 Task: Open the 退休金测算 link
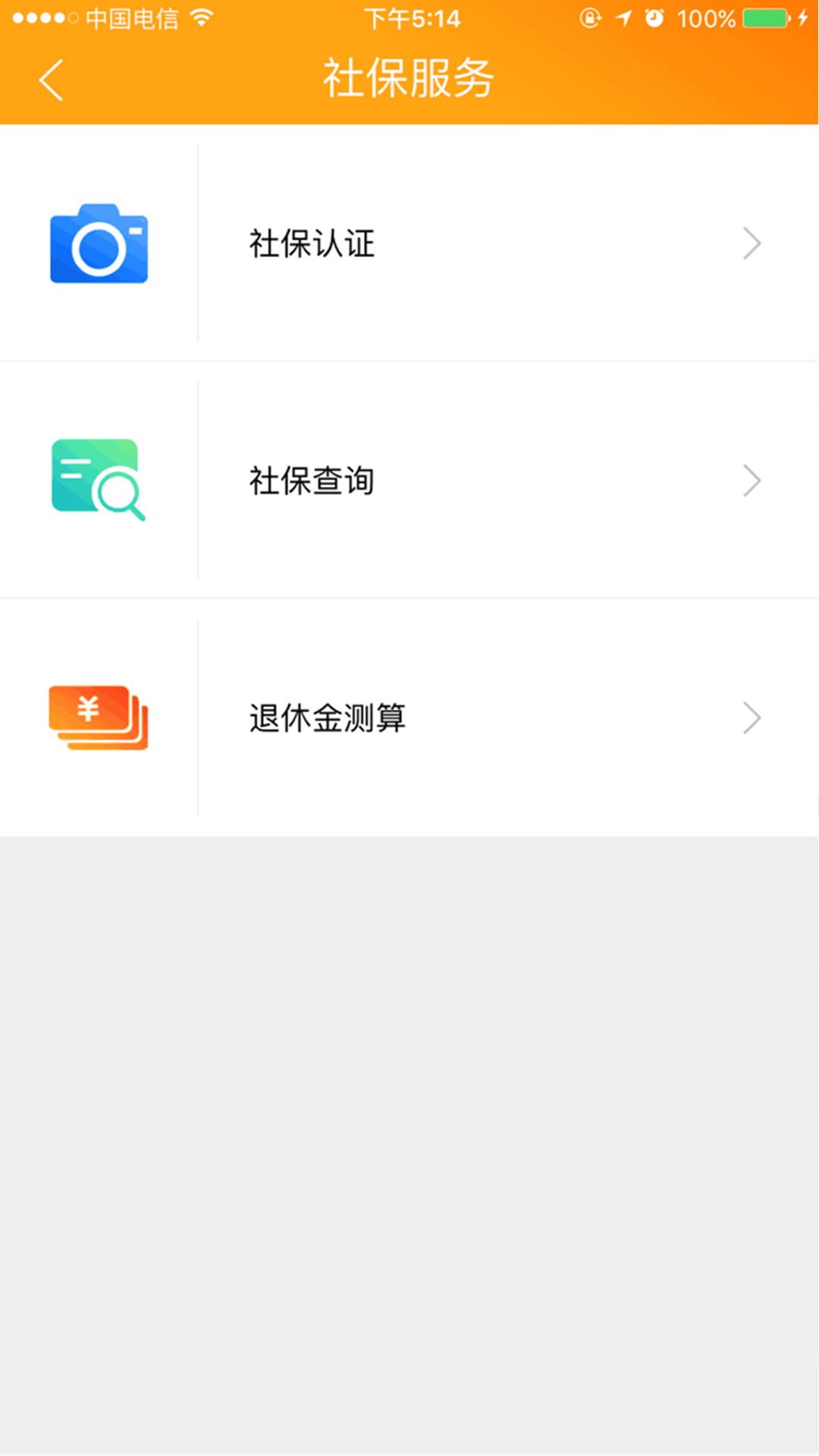tap(328, 717)
